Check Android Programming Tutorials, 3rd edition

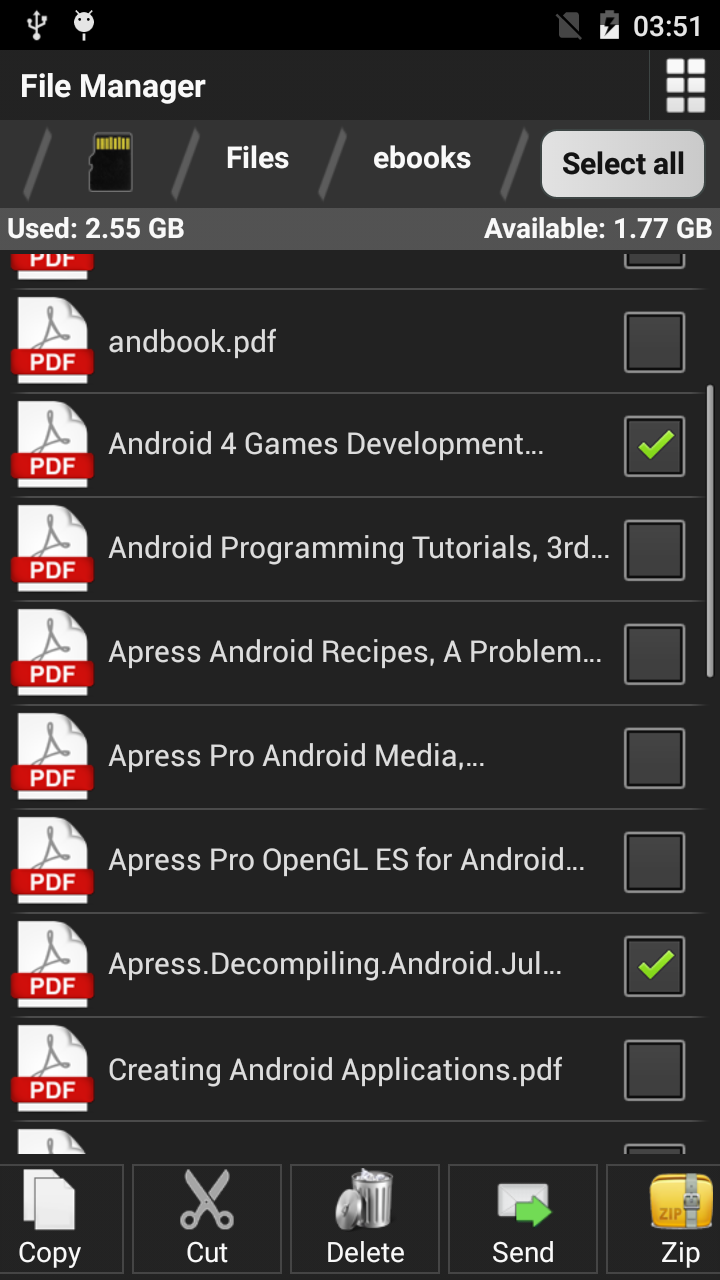coord(654,549)
